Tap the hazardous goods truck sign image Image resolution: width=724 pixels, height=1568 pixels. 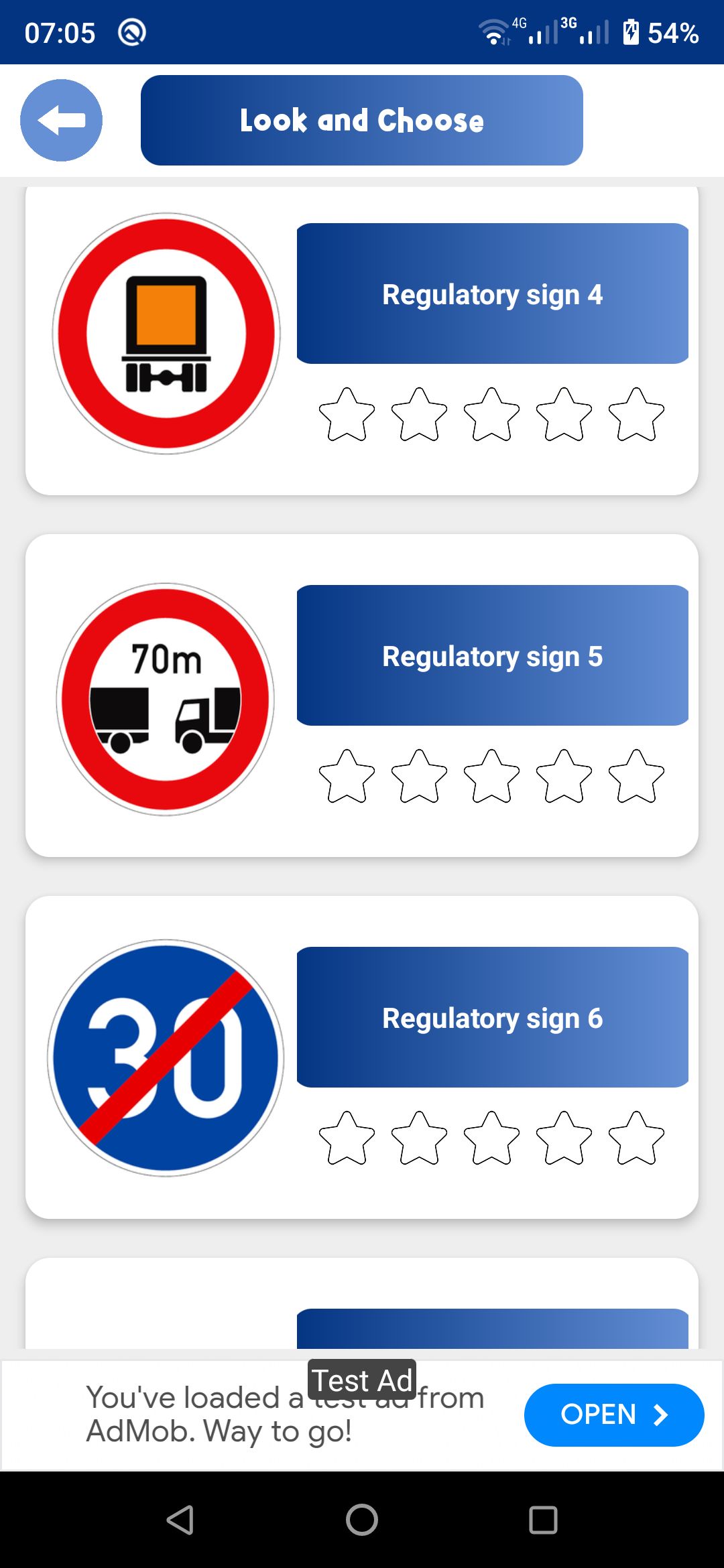[166, 333]
